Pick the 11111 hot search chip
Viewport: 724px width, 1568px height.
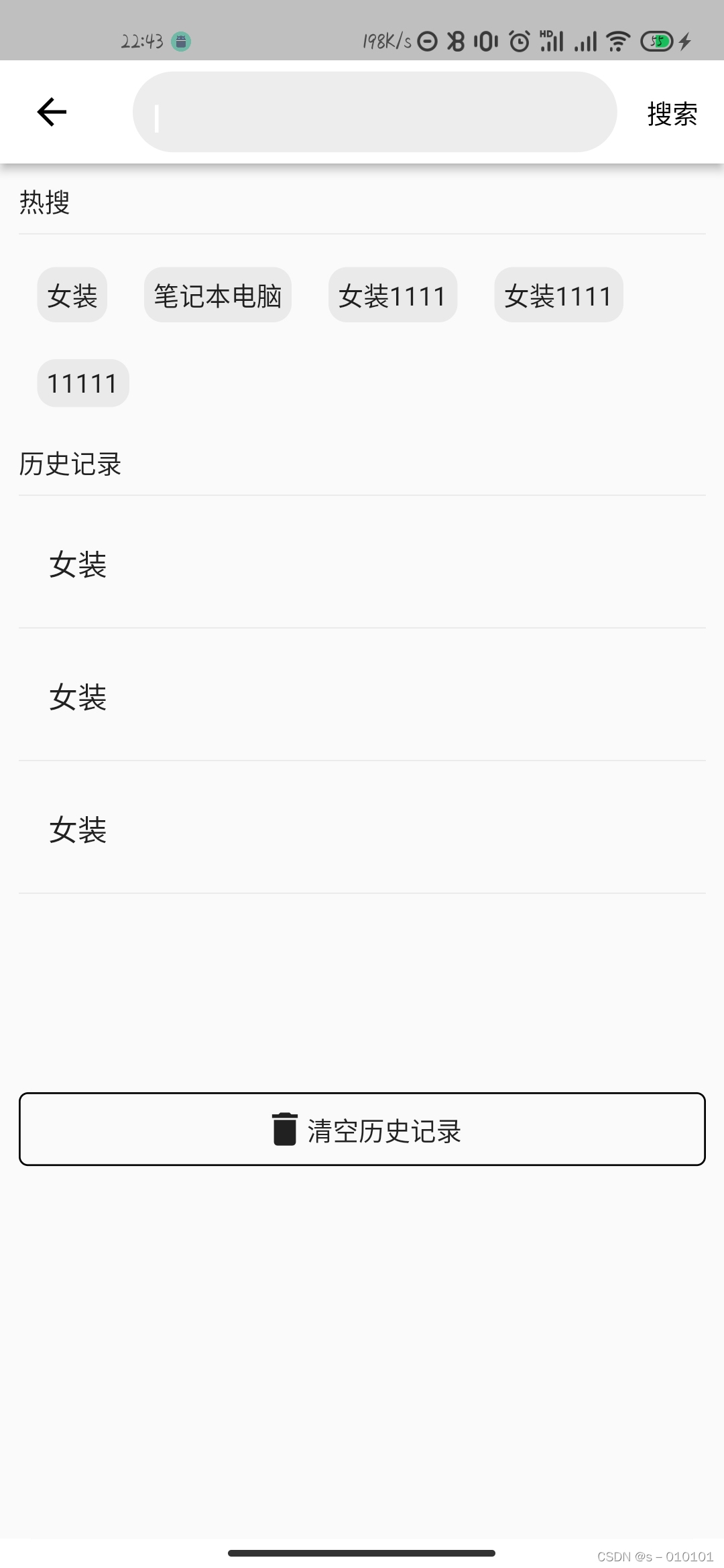[83, 383]
